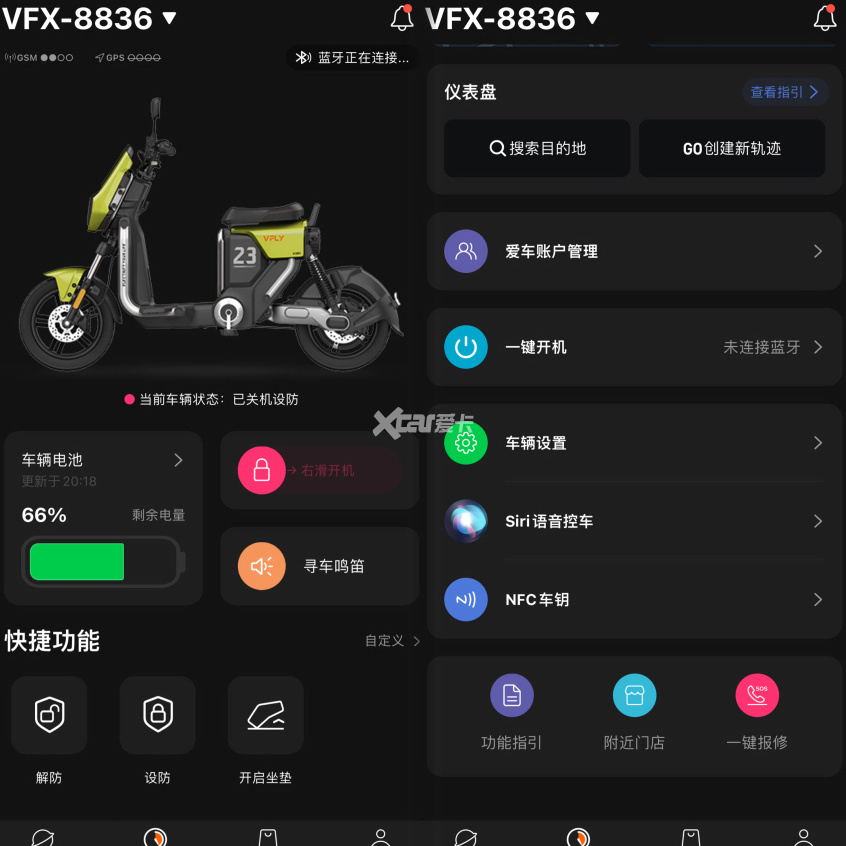Screen dimensions: 846x846
Task: Open 爱车账户管理
Action: [634, 251]
